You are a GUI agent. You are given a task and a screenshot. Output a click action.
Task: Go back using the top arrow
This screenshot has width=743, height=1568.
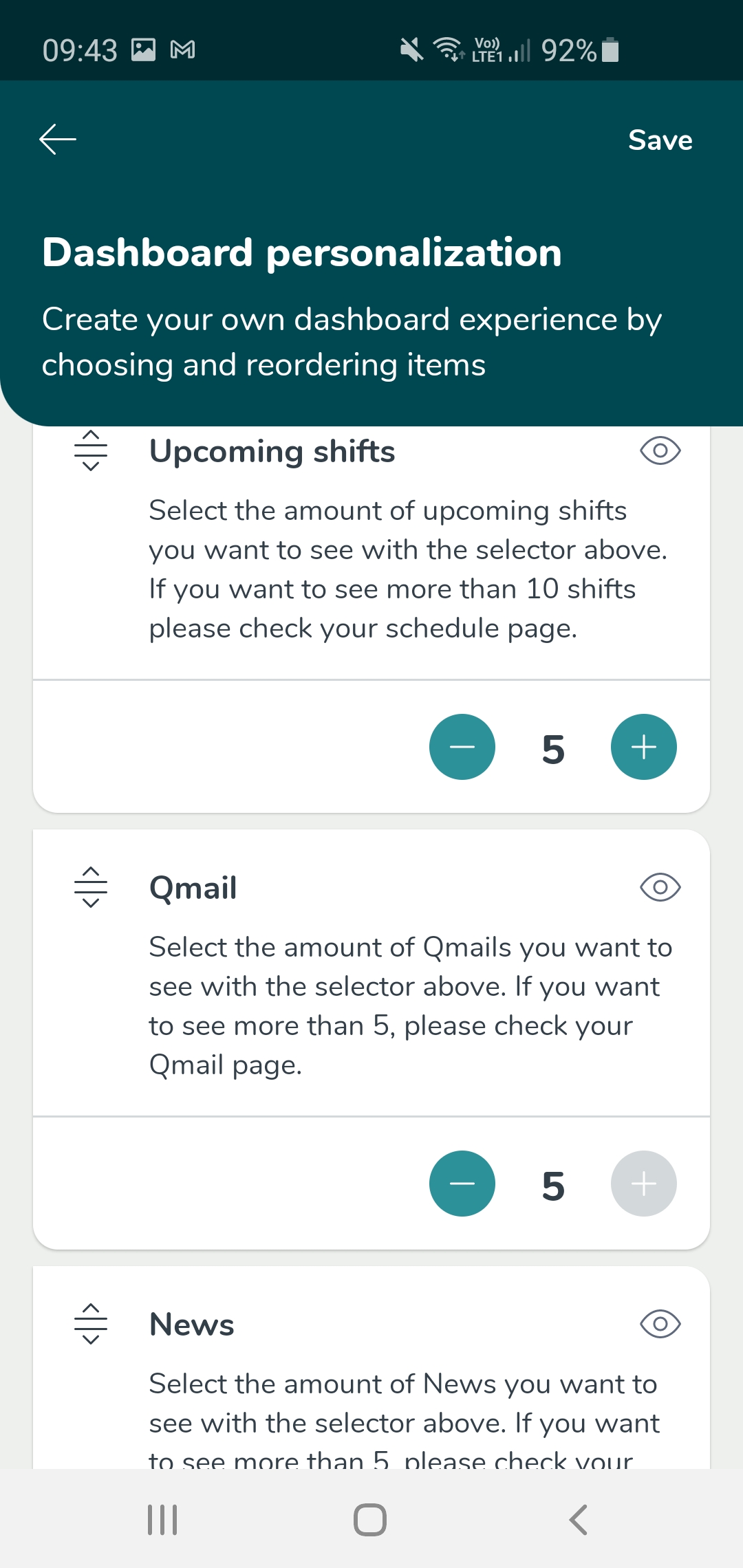coord(58,140)
